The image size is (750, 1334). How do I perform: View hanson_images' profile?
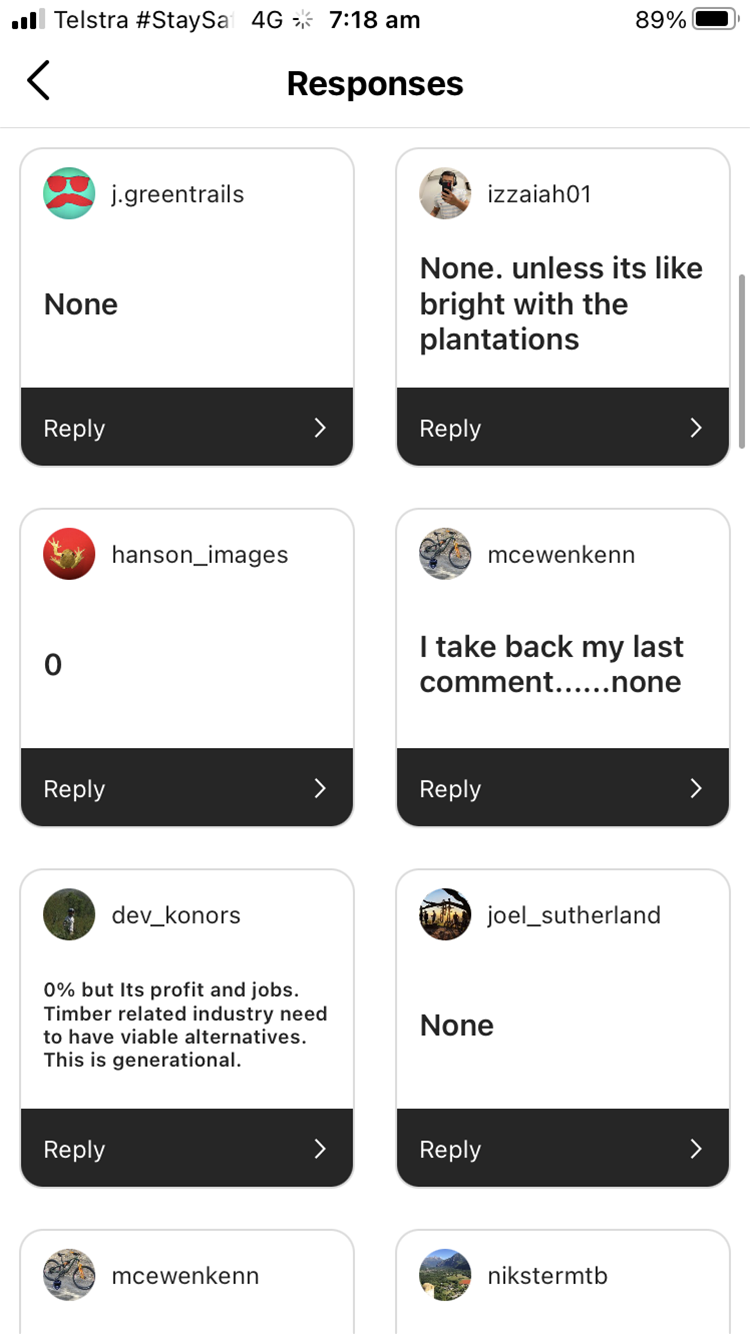[x=199, y=554]
